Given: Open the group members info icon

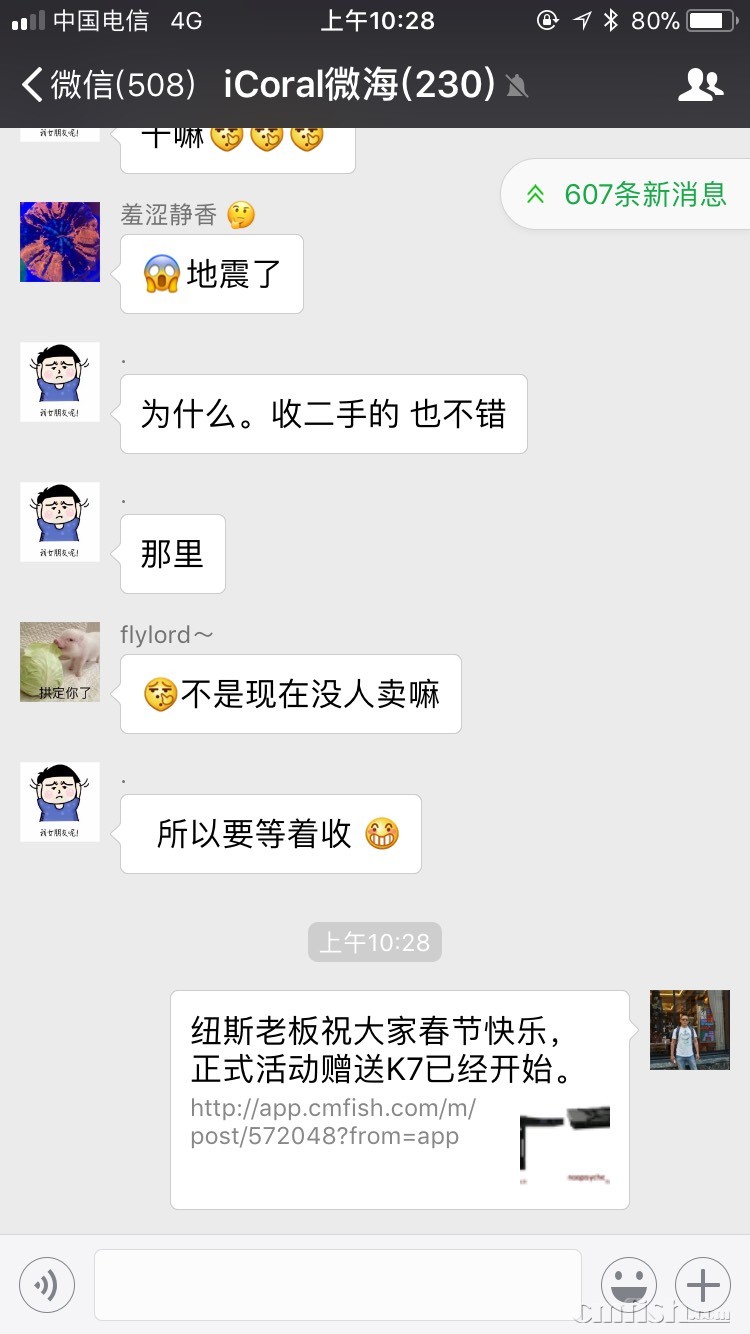Looking at the screenshot, I should click(700, 85).
